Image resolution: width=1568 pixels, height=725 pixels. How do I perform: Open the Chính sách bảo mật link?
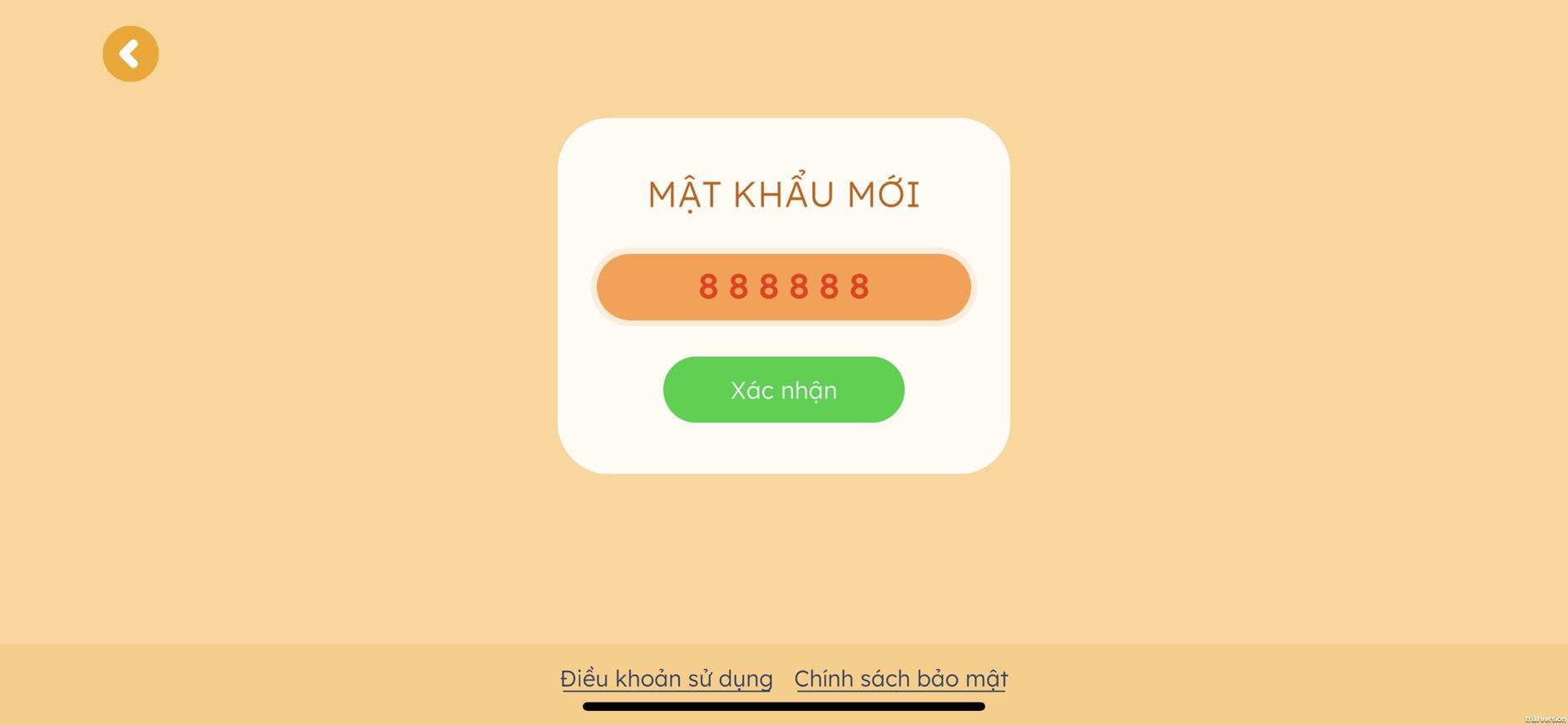coord(901,678)
